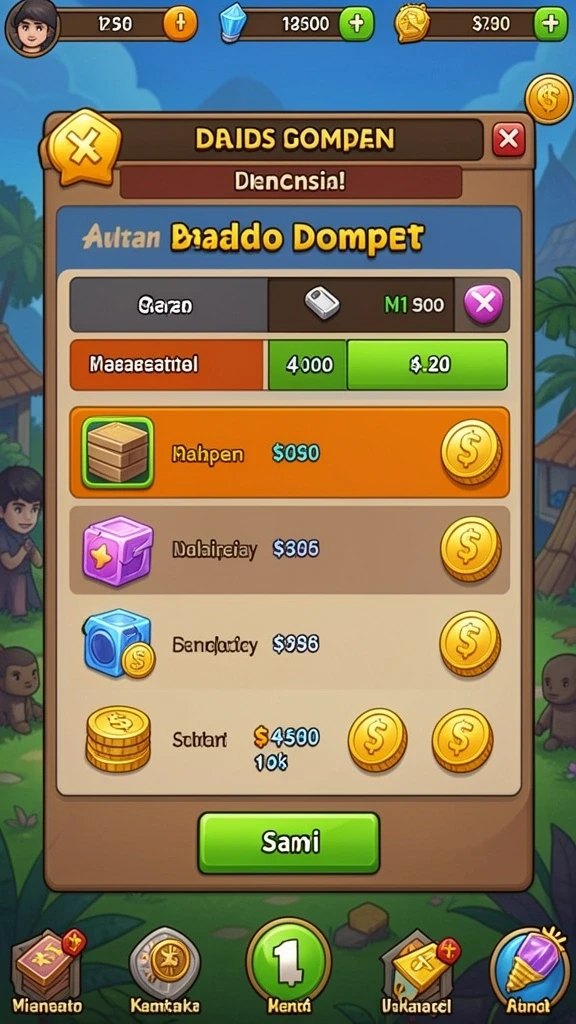Tap the green Sami button
This screenshot has height=1024, width=576.
(289, 842)
